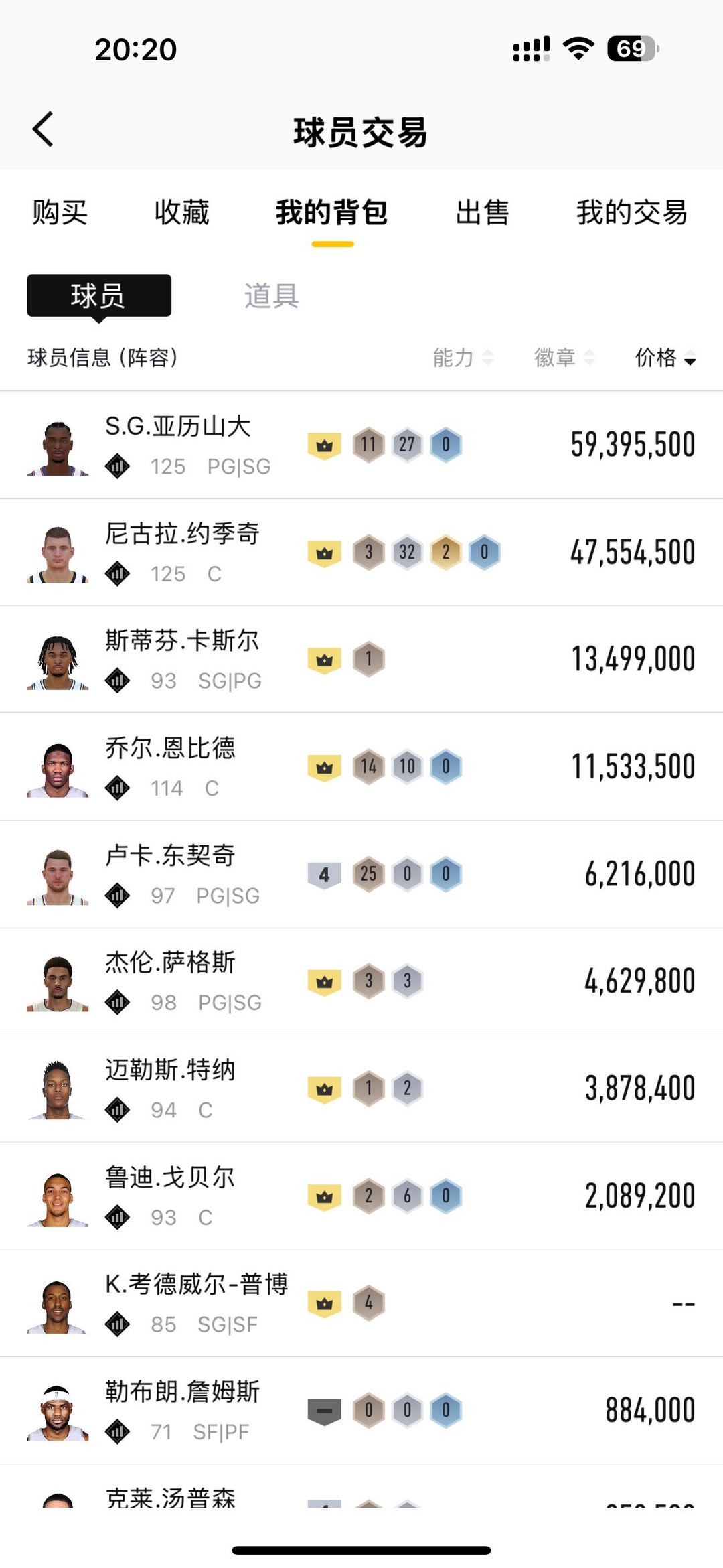This screenshot has width=723, height=1568.
Task: Select the 道具 sub-tab
Action: pyautogui.click(x=271, y=295)
